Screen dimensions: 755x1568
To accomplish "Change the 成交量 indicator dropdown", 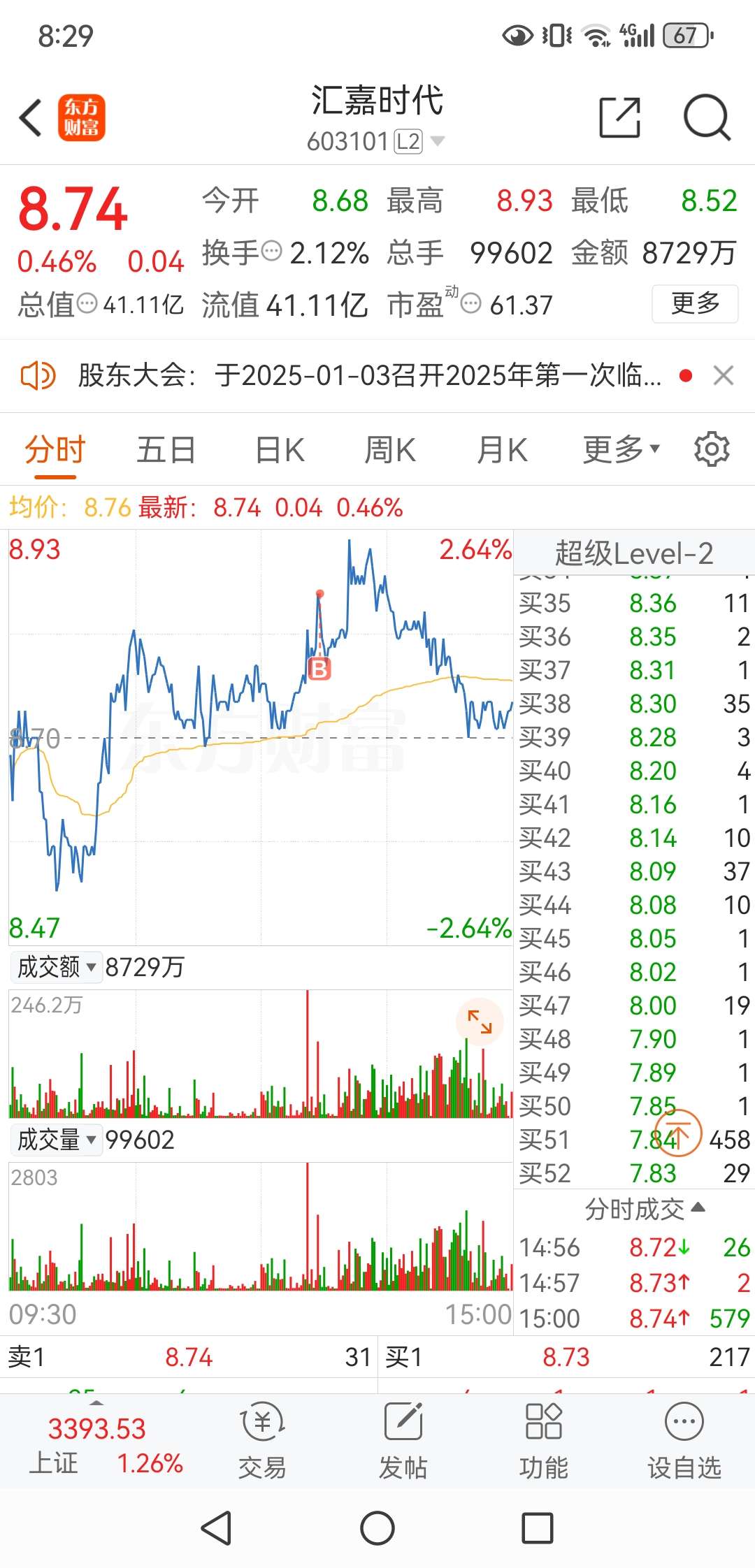I will click(56, 1140).
